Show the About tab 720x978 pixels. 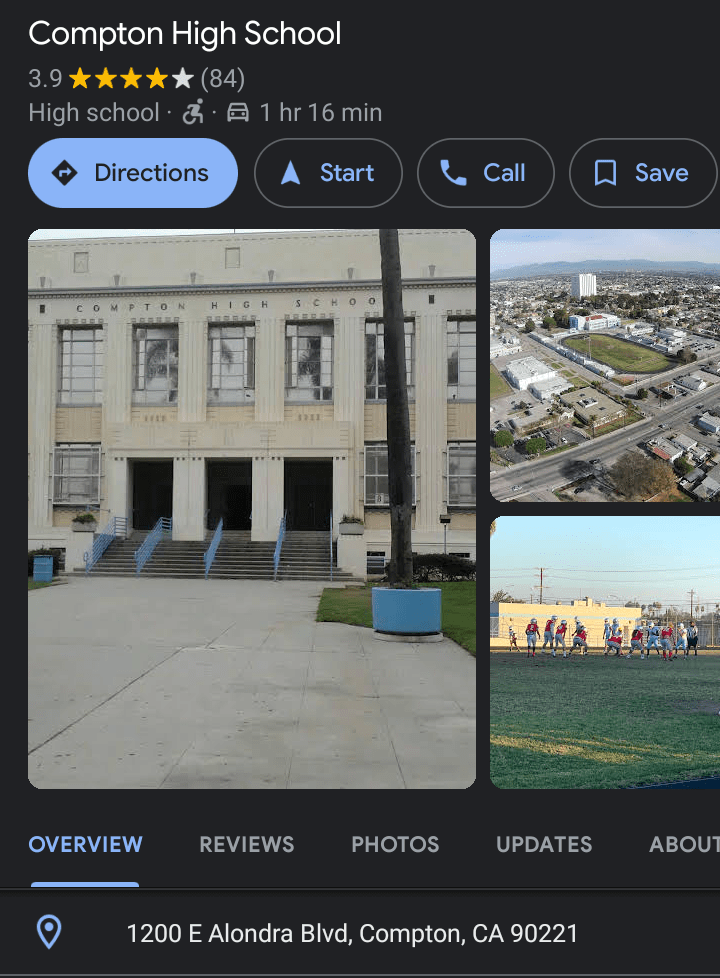(684, 844)
